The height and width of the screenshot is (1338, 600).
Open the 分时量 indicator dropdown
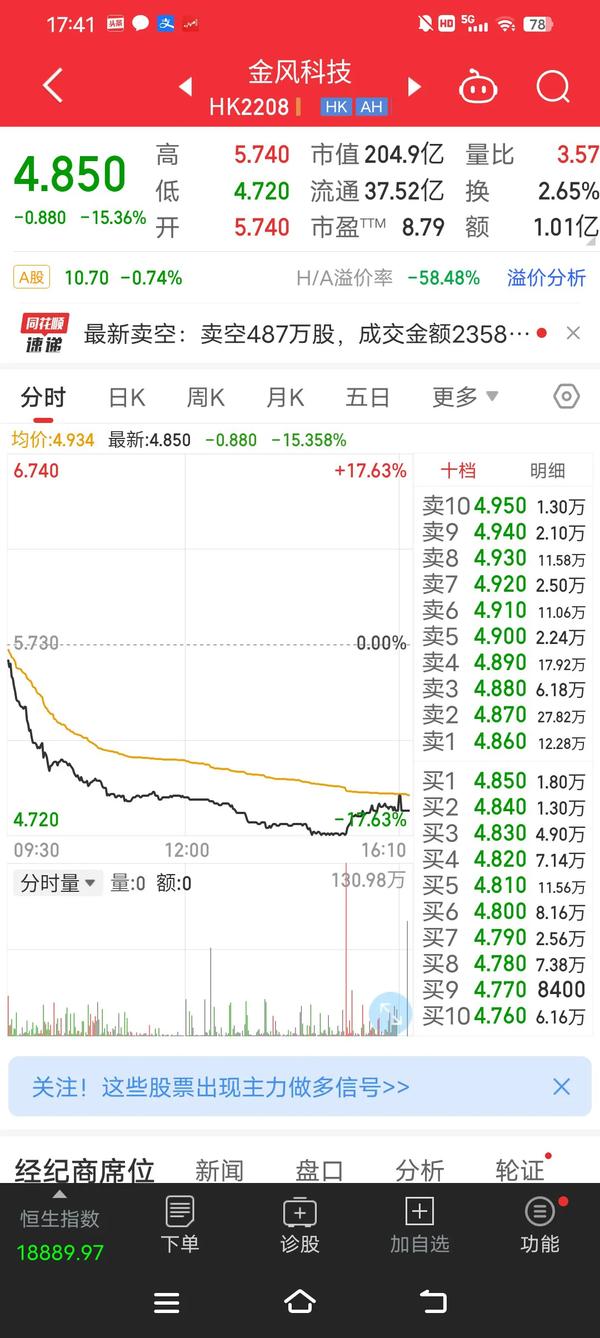click(59, 883)
